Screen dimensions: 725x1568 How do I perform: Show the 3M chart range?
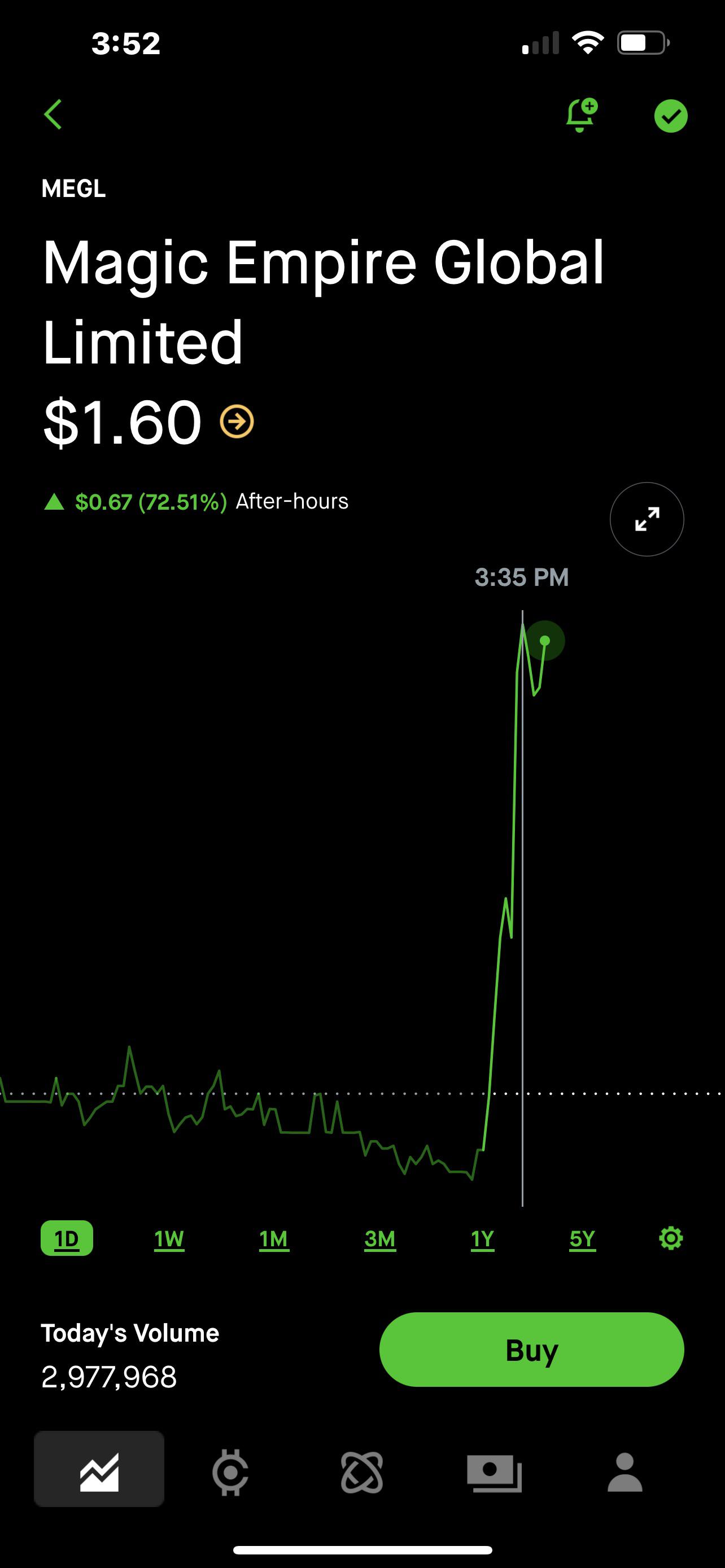[380, 1239]
